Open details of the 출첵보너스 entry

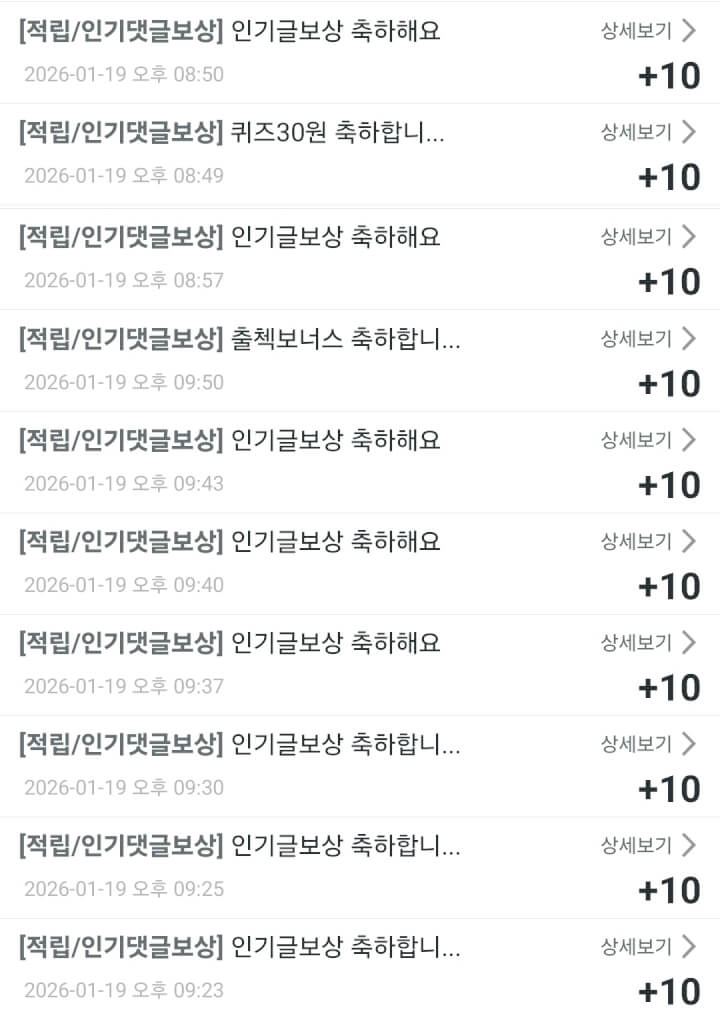click(647, 338)
